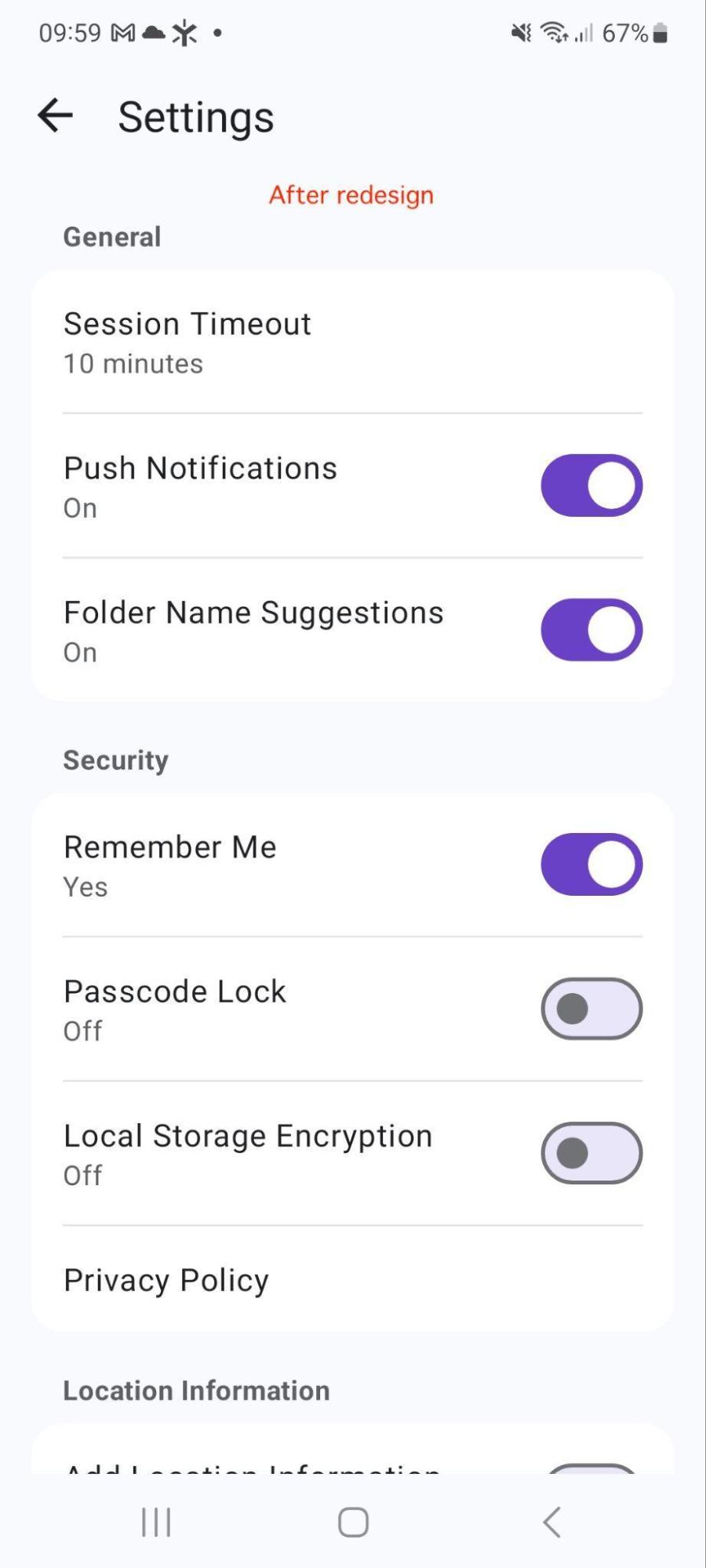Image resolution: width=706 pixels, height=1568 pixels.
Task: Open the Session Timeout setting
Action: (x=352, y=342)
